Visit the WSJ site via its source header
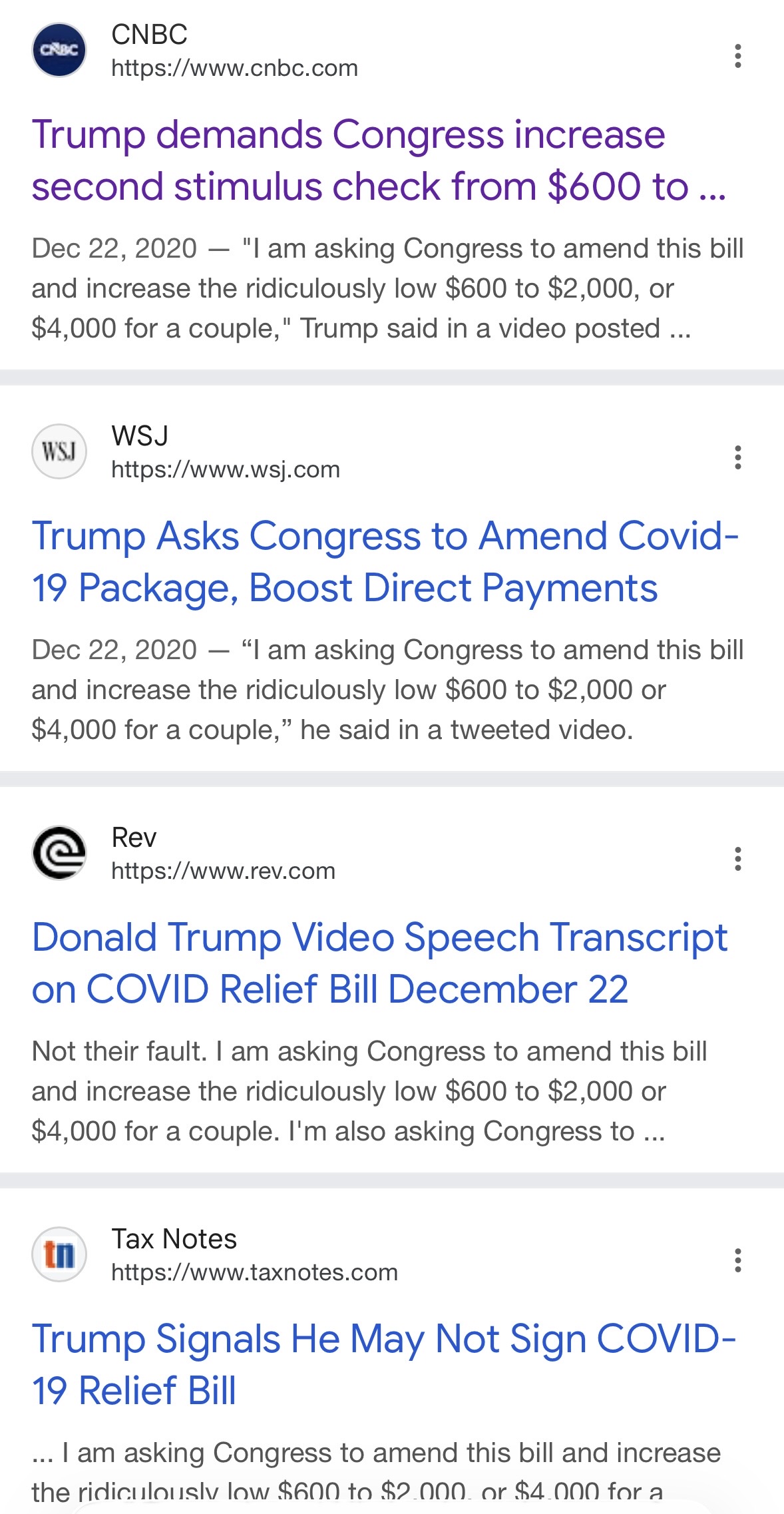 click(x=225, y=453)
